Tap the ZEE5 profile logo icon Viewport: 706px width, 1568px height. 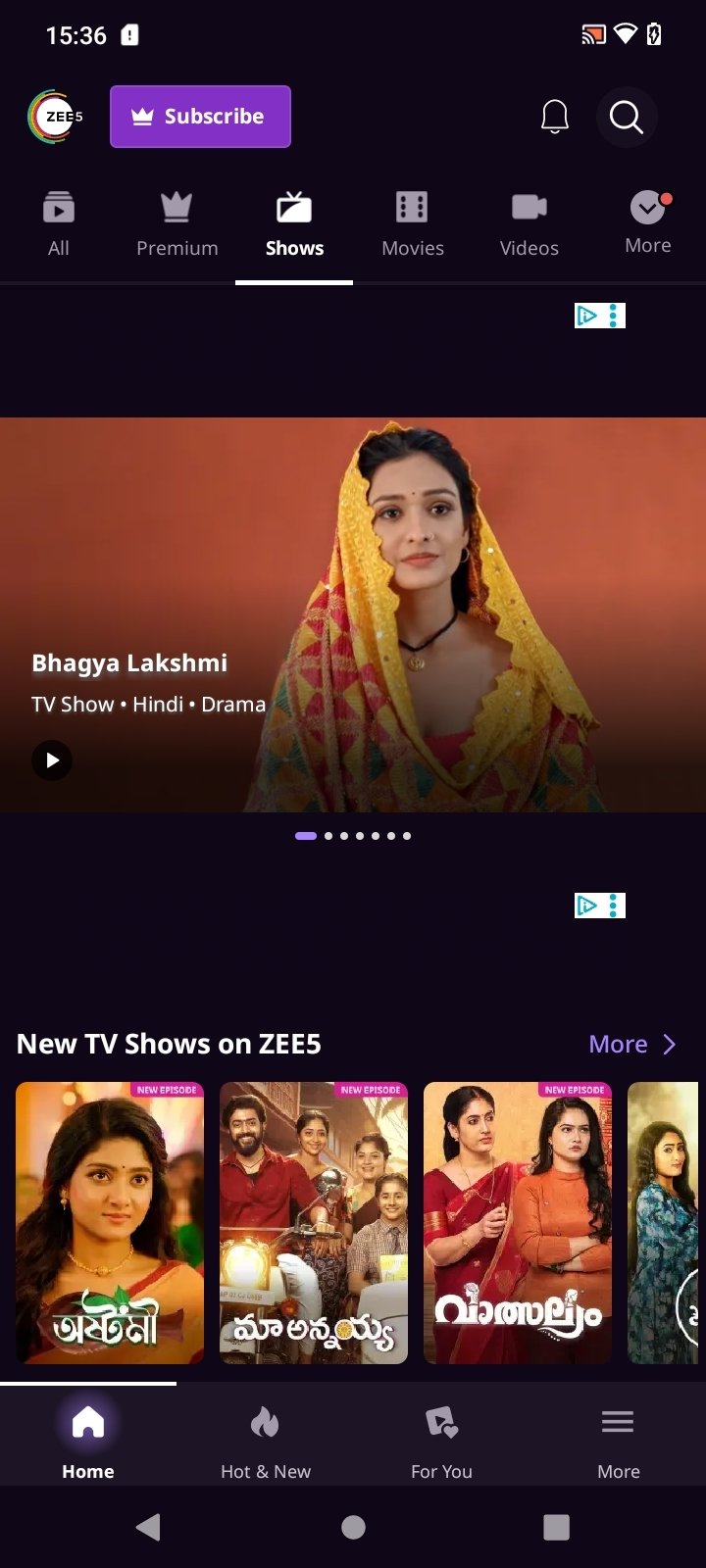tap(55, 117)
